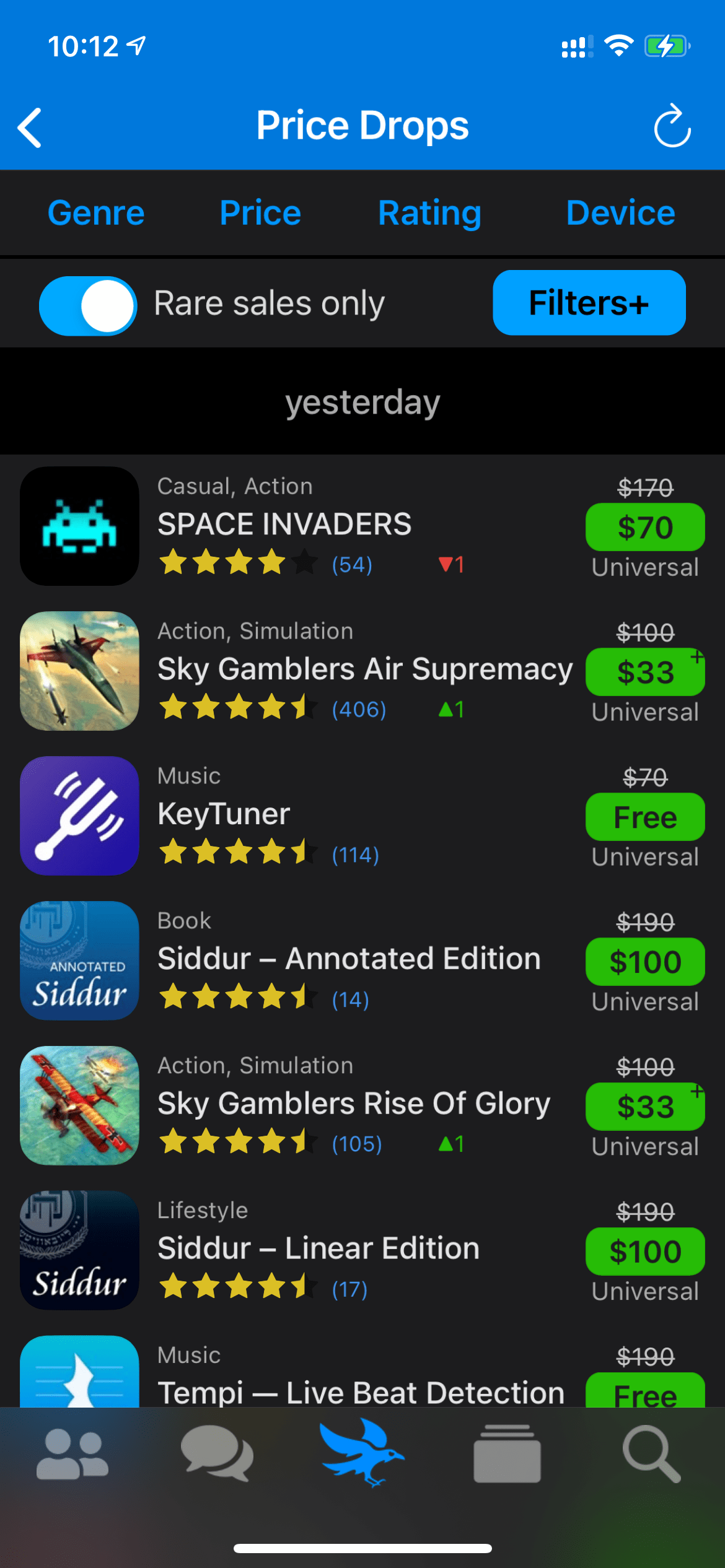The image size is (725, 1568).
Task: Open the Price filter
Action: point(260,213)
